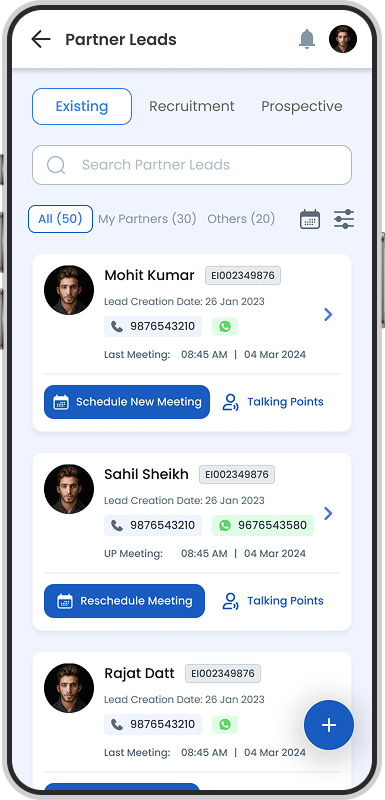
Task: Schedule new meeting with Mohit Kumar
Action: 127,402
